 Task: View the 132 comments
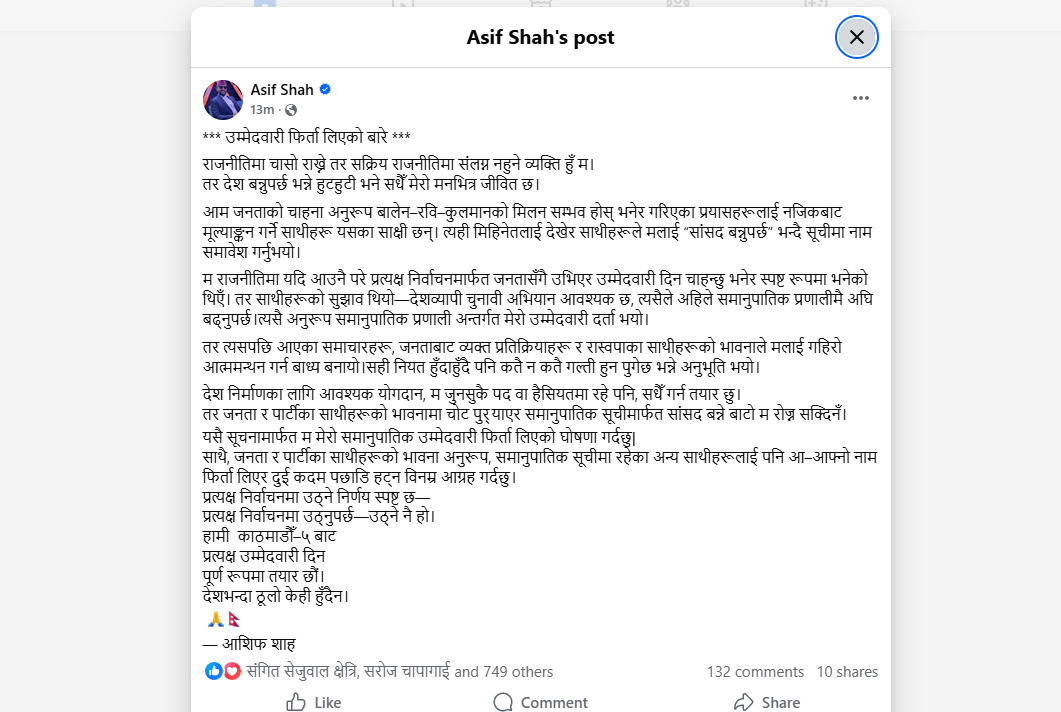755,672
